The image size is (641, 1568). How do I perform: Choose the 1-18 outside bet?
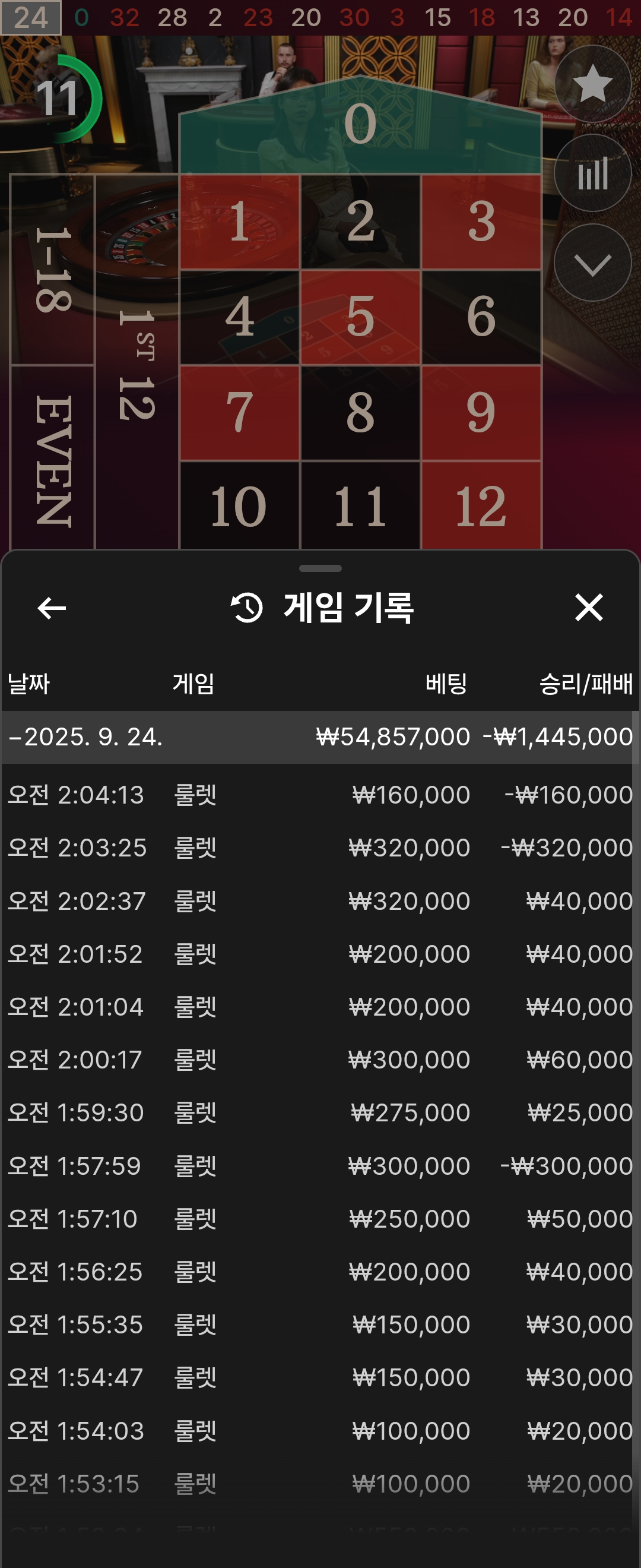pyautogui.click(x=53, y=270)
